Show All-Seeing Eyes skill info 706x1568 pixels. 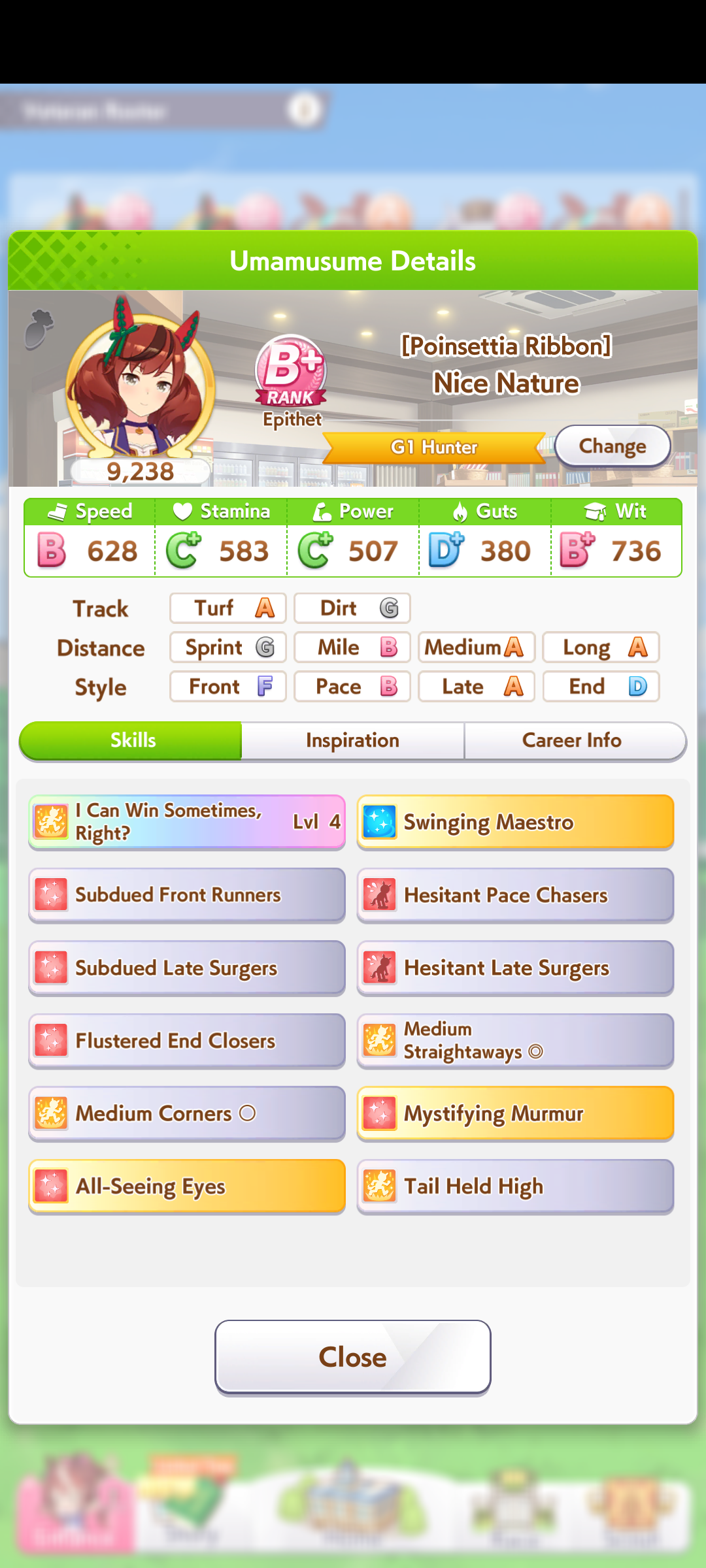(x=186, y=1186)
